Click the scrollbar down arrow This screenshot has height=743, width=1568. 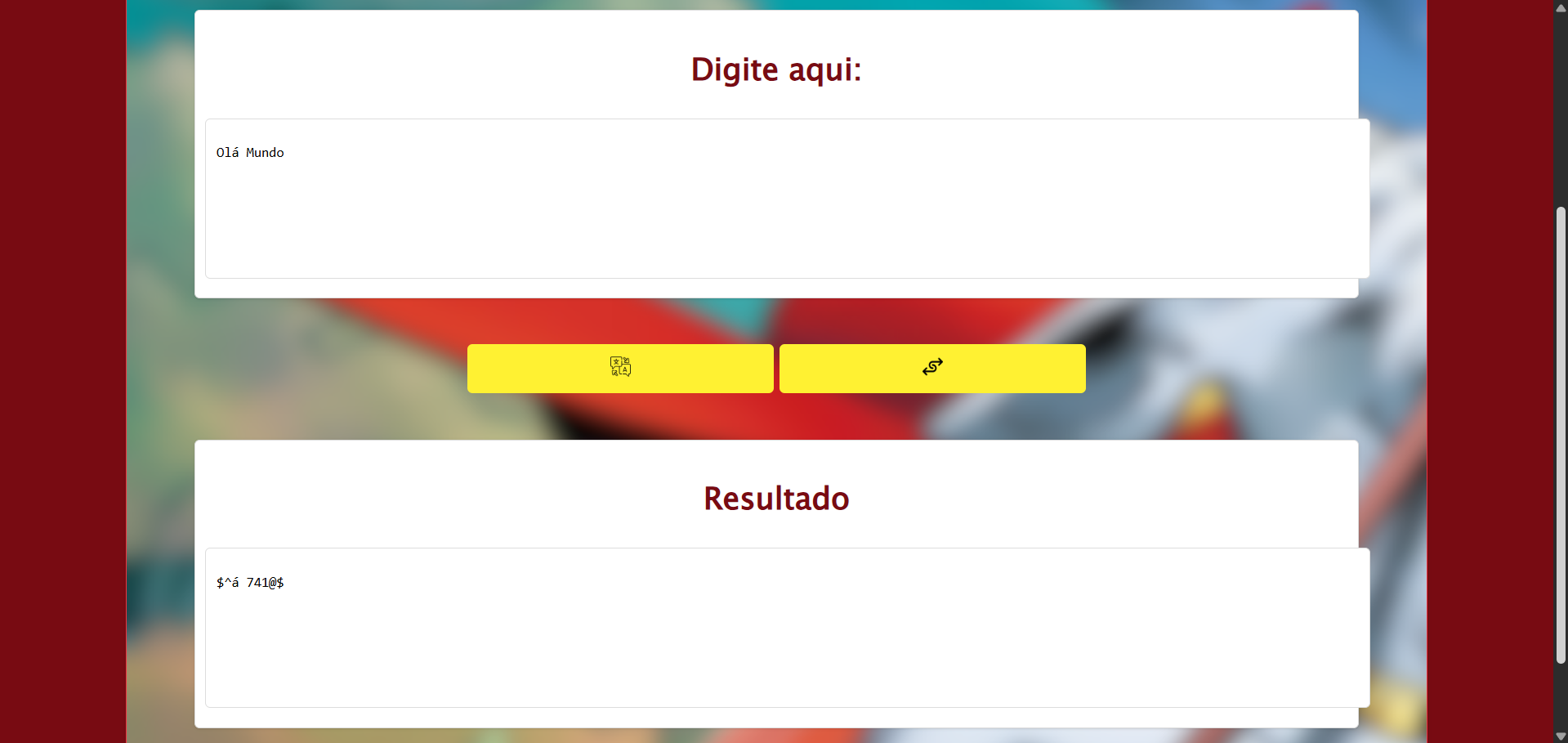1560,736
